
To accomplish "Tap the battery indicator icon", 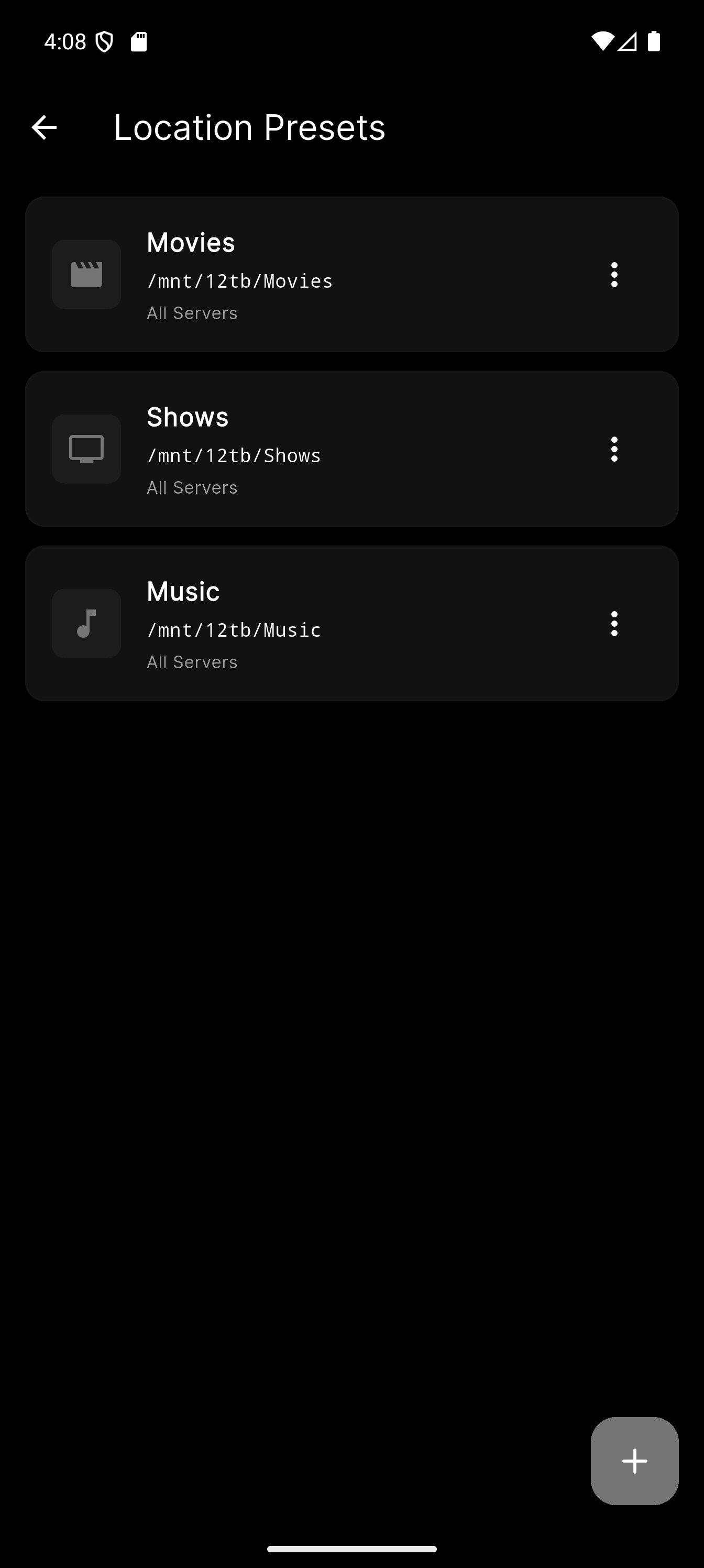I will click(656, 41).
